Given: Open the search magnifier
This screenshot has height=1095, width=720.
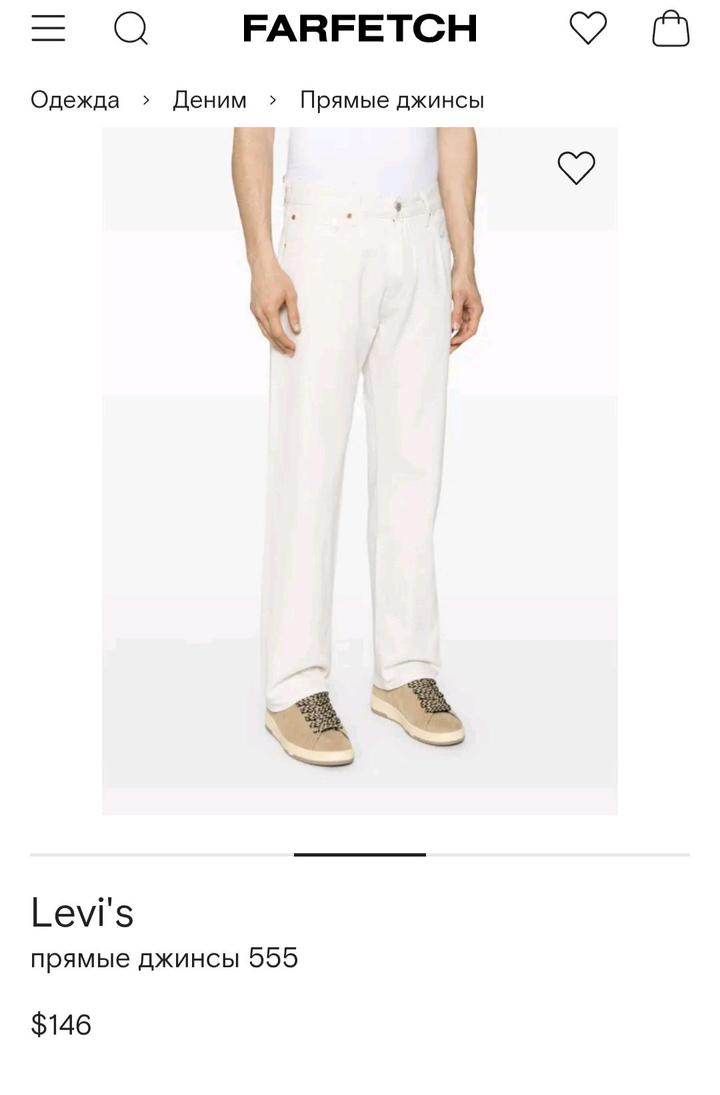Looking at the screenshot, I should pyautogui.click(x=130, y=28).
